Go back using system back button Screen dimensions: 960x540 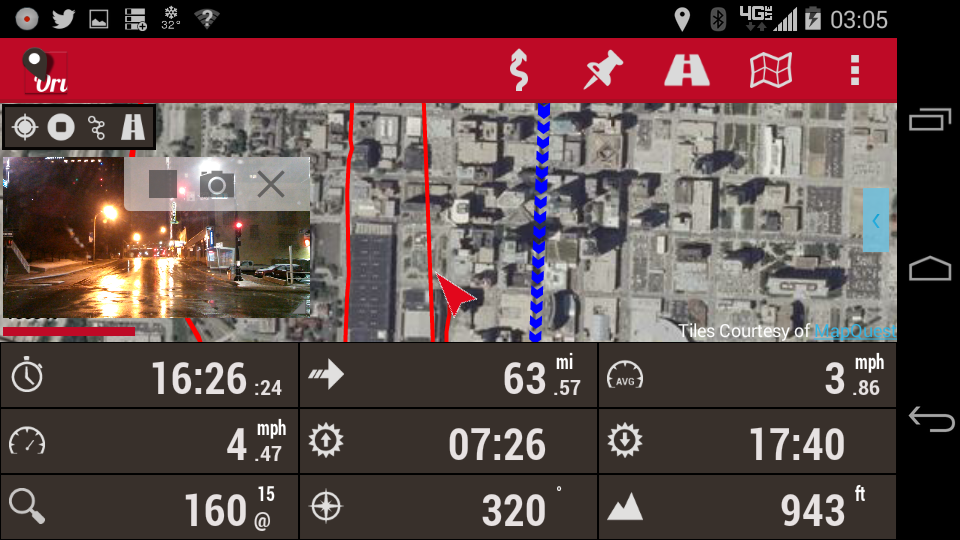tap(930, 420)
